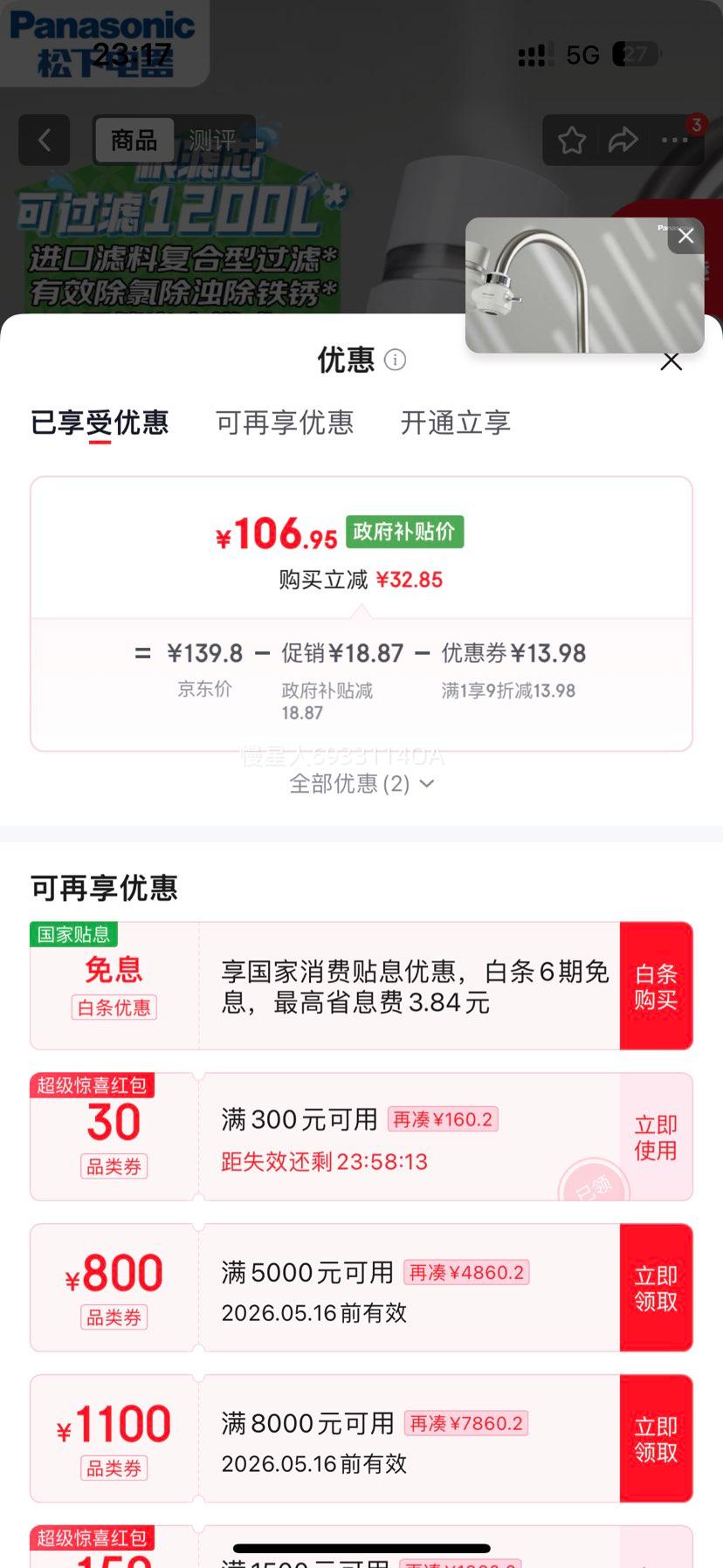The height and width of the screenshot is (1568, 723).
Task: Select the 已享受优惠 tab
Action: point(100,423)
